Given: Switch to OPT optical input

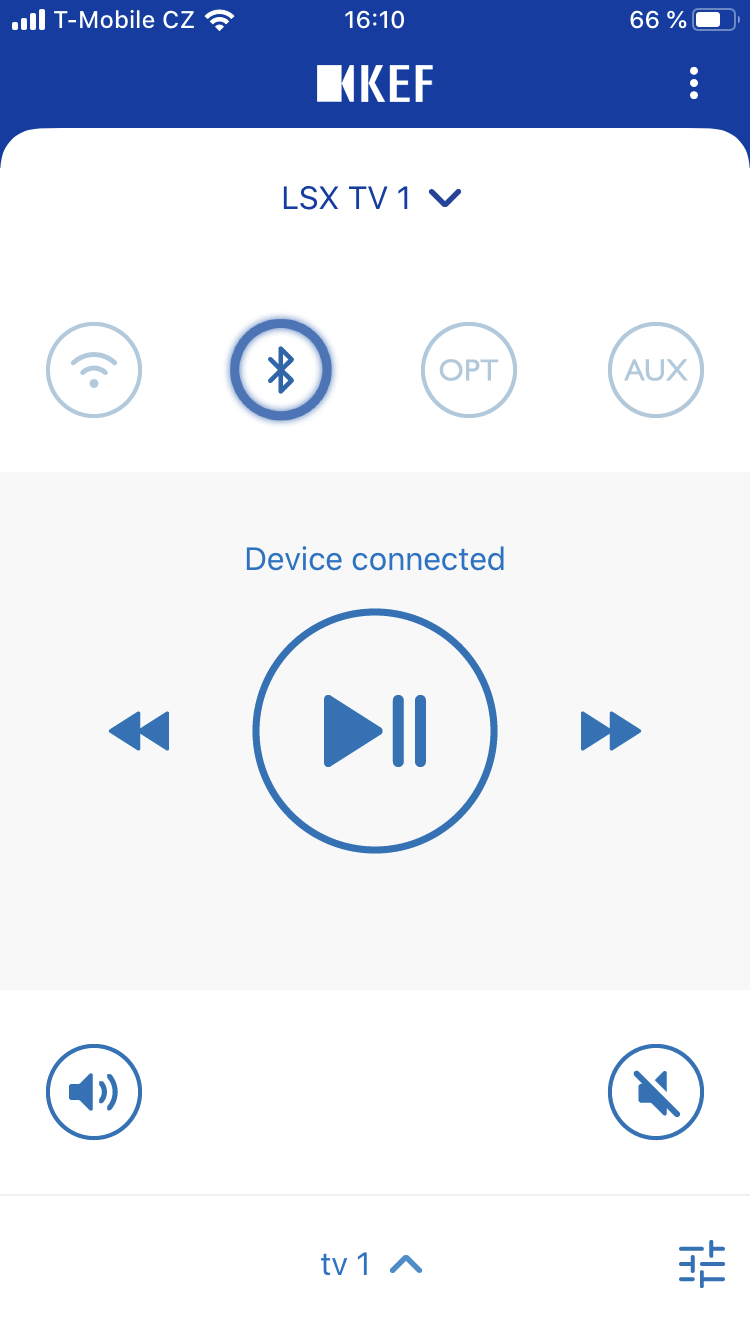Looking at the screenshot, I should [468, 371].
